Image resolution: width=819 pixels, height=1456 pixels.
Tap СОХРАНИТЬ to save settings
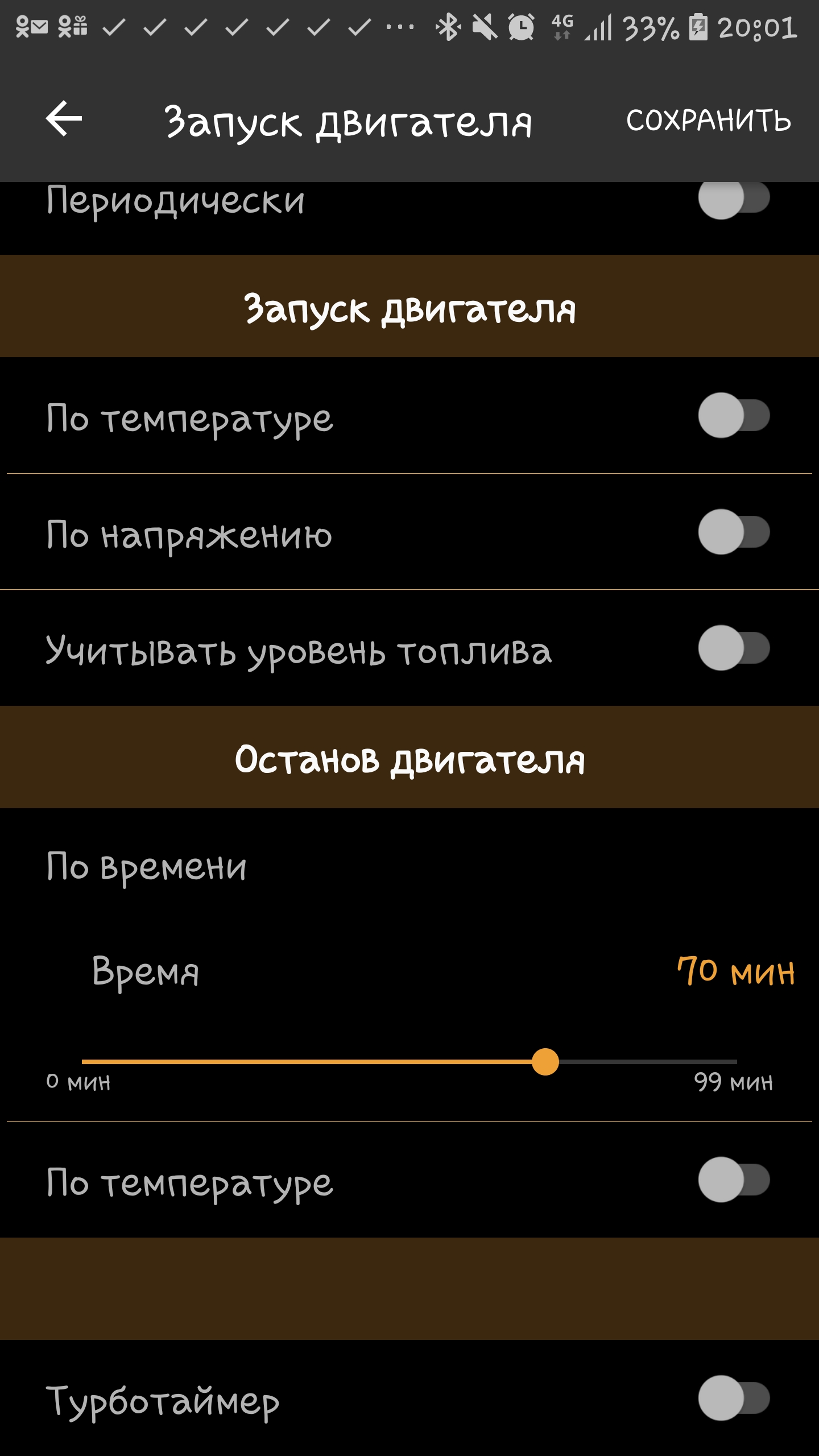coord(708,121)
